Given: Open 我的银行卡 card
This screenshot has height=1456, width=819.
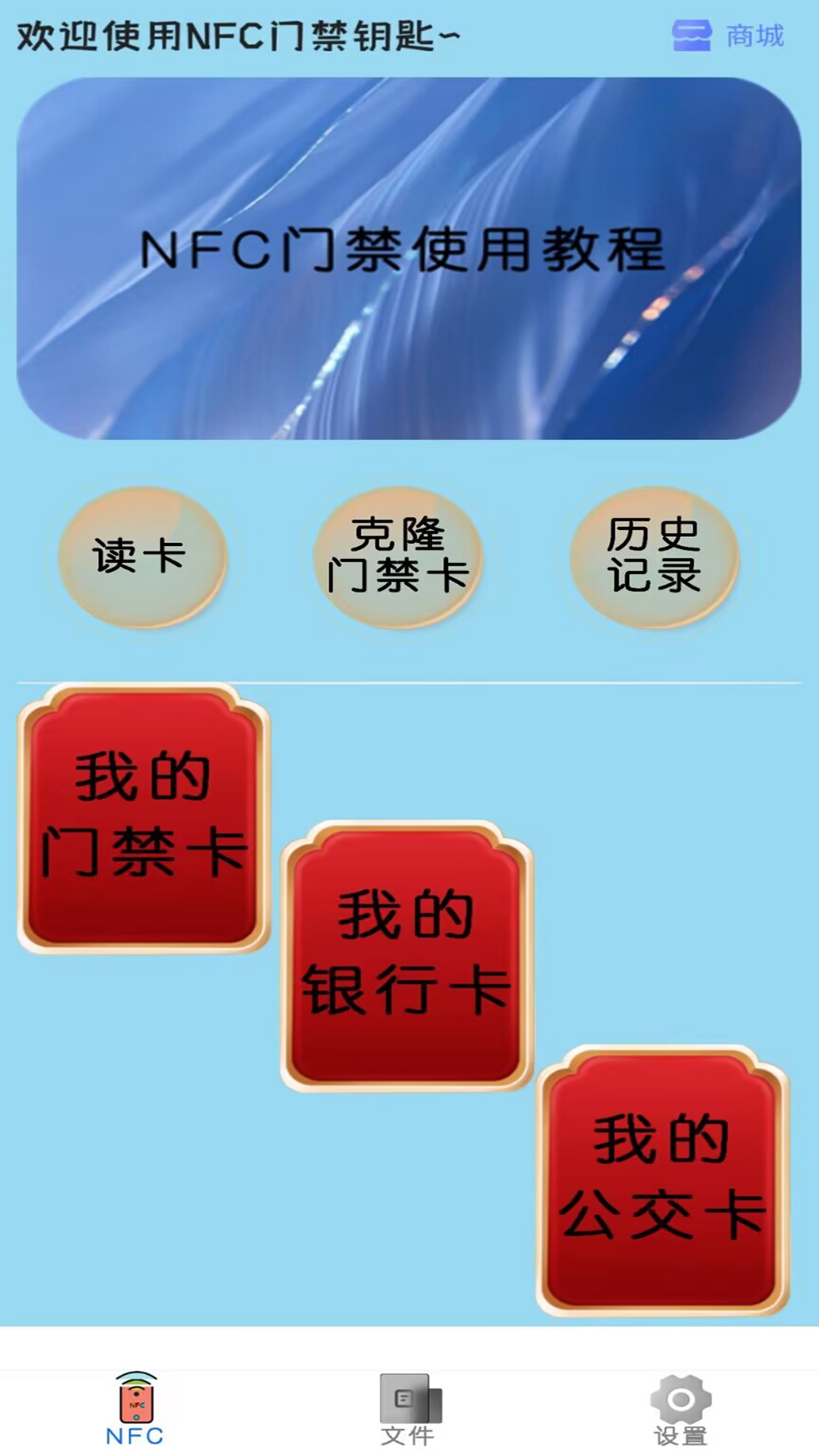Looking at the screenshot, I should click(x=407, y=955).
